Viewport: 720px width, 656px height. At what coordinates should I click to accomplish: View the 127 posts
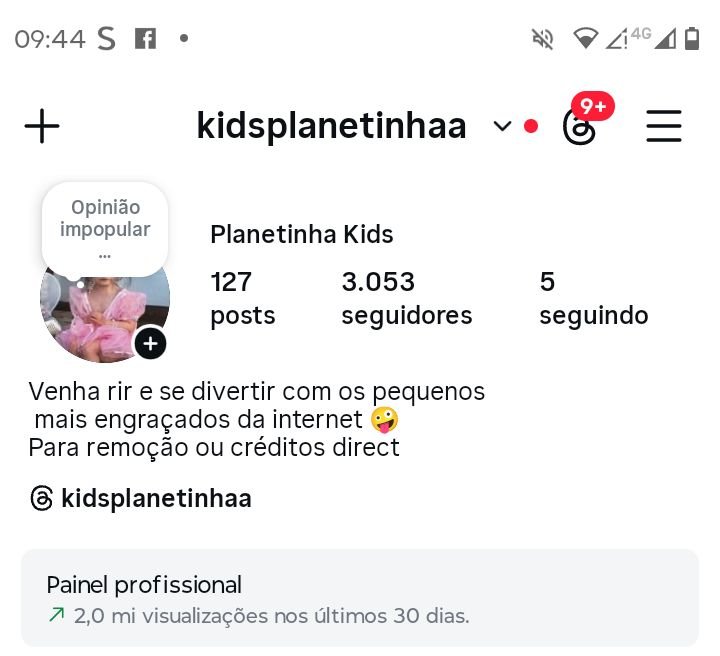(x=242, y=298)
